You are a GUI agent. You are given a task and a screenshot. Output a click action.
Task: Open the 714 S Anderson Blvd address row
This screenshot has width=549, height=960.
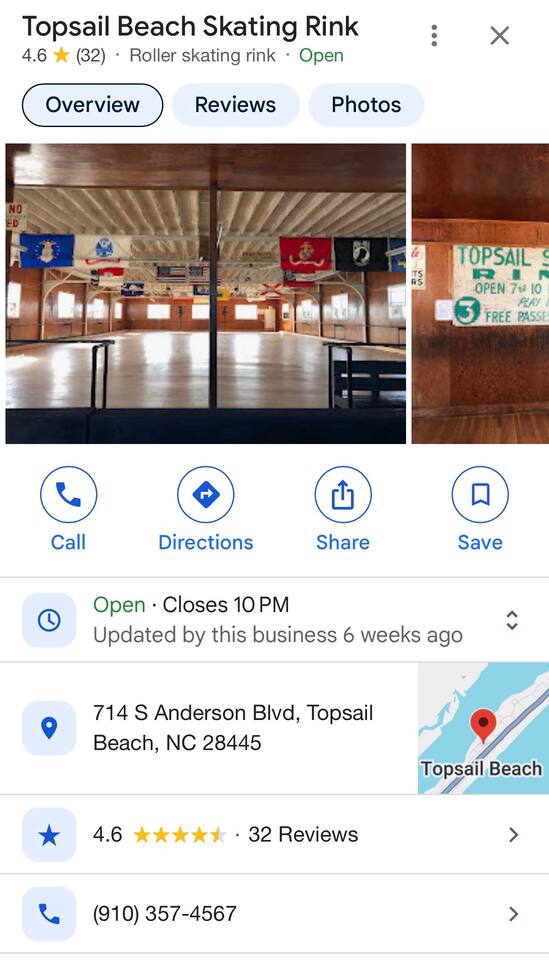point(209,728)
